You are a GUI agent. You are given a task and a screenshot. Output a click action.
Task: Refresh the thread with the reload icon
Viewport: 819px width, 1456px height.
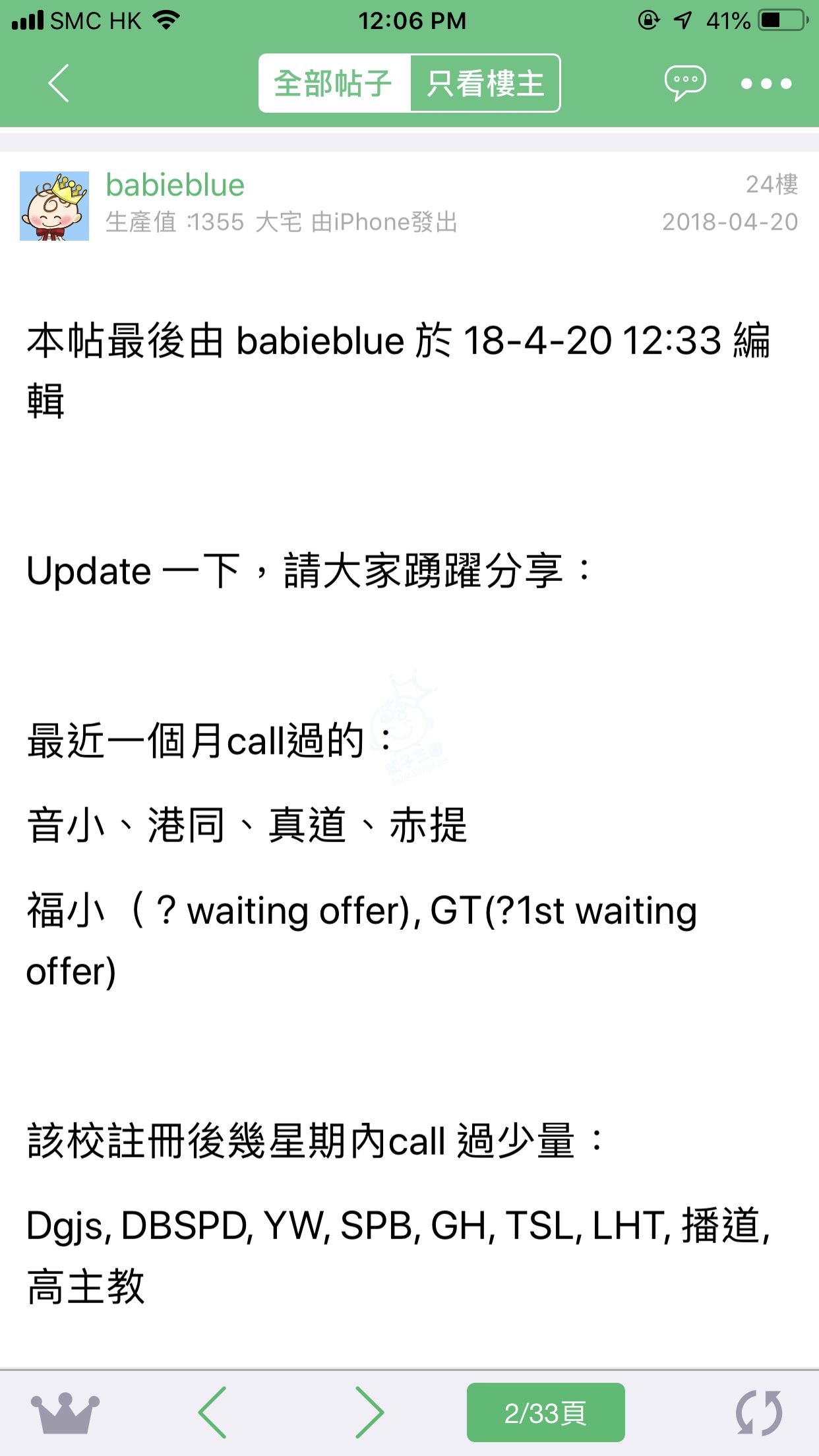759,1412
